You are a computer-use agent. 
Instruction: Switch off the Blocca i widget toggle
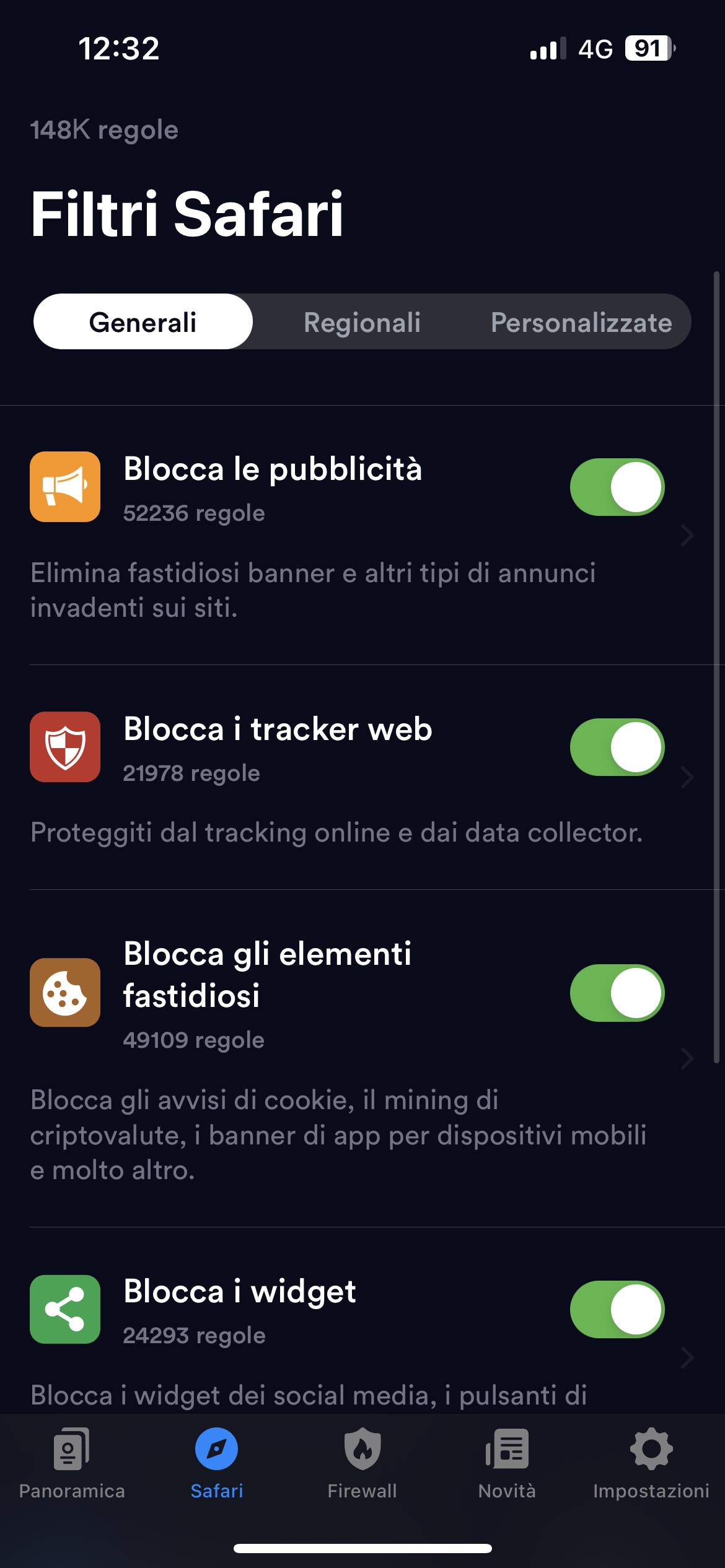tap(617, 1310)
